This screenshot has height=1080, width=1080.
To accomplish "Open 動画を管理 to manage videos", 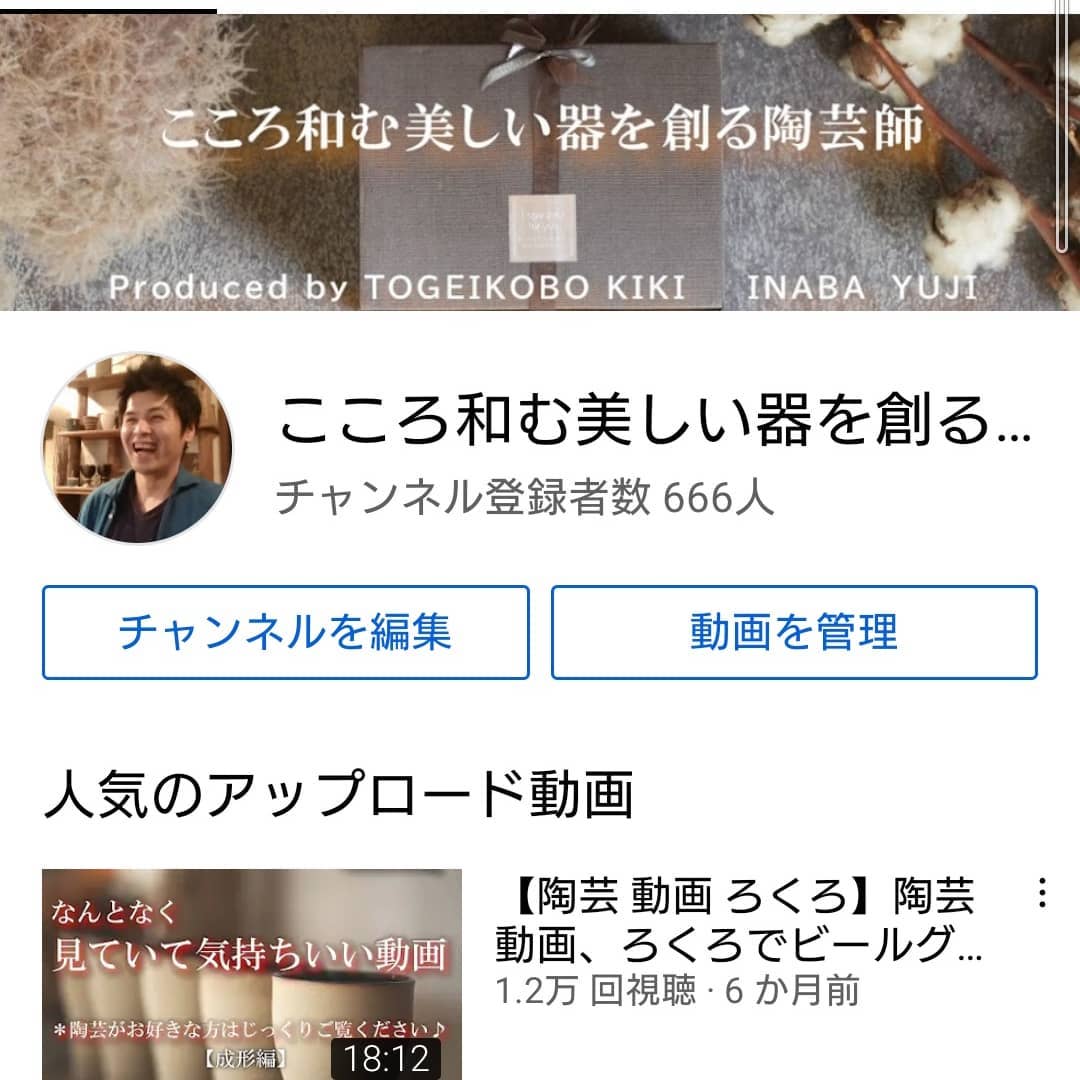I will pos(794,632).
